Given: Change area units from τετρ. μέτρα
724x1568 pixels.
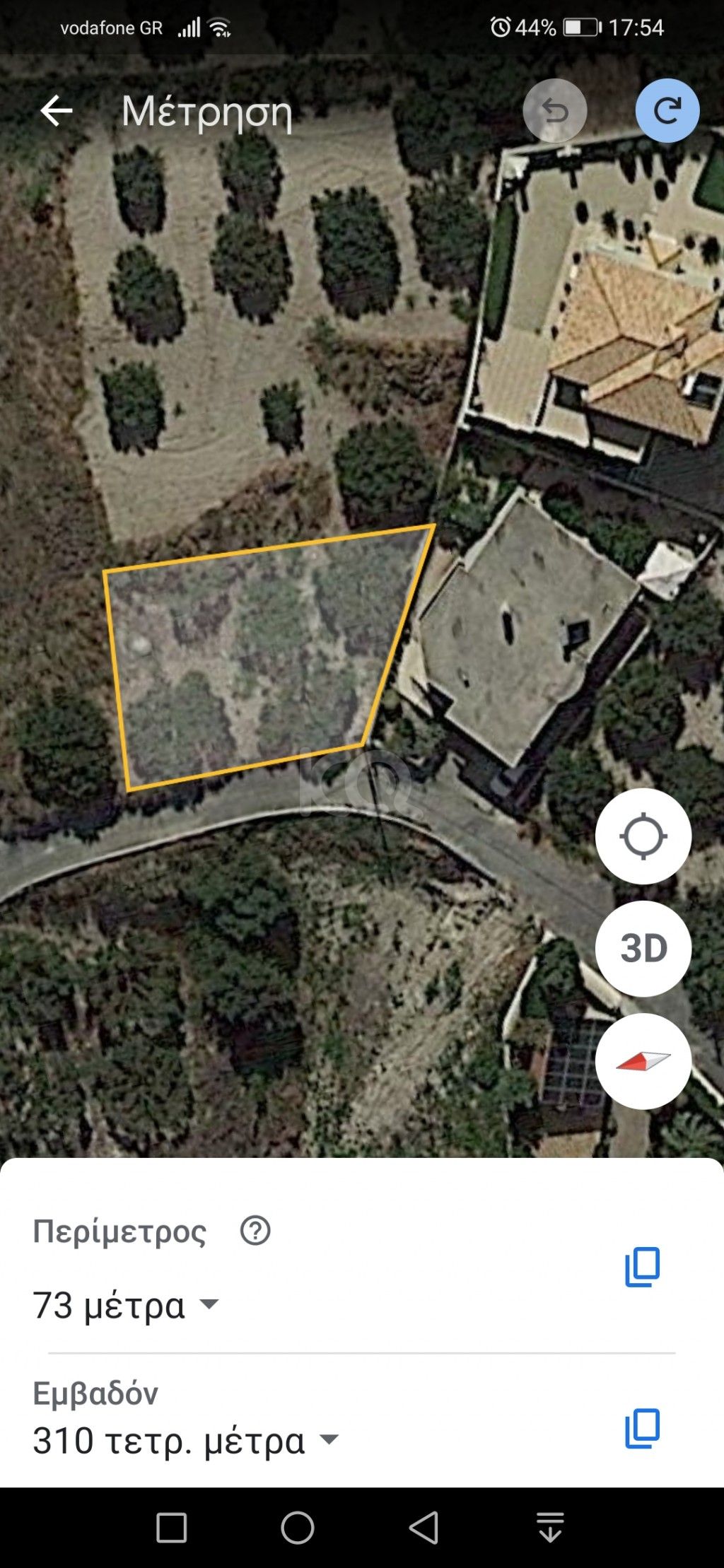Looking at the screenshot, I should [329, 1439].
